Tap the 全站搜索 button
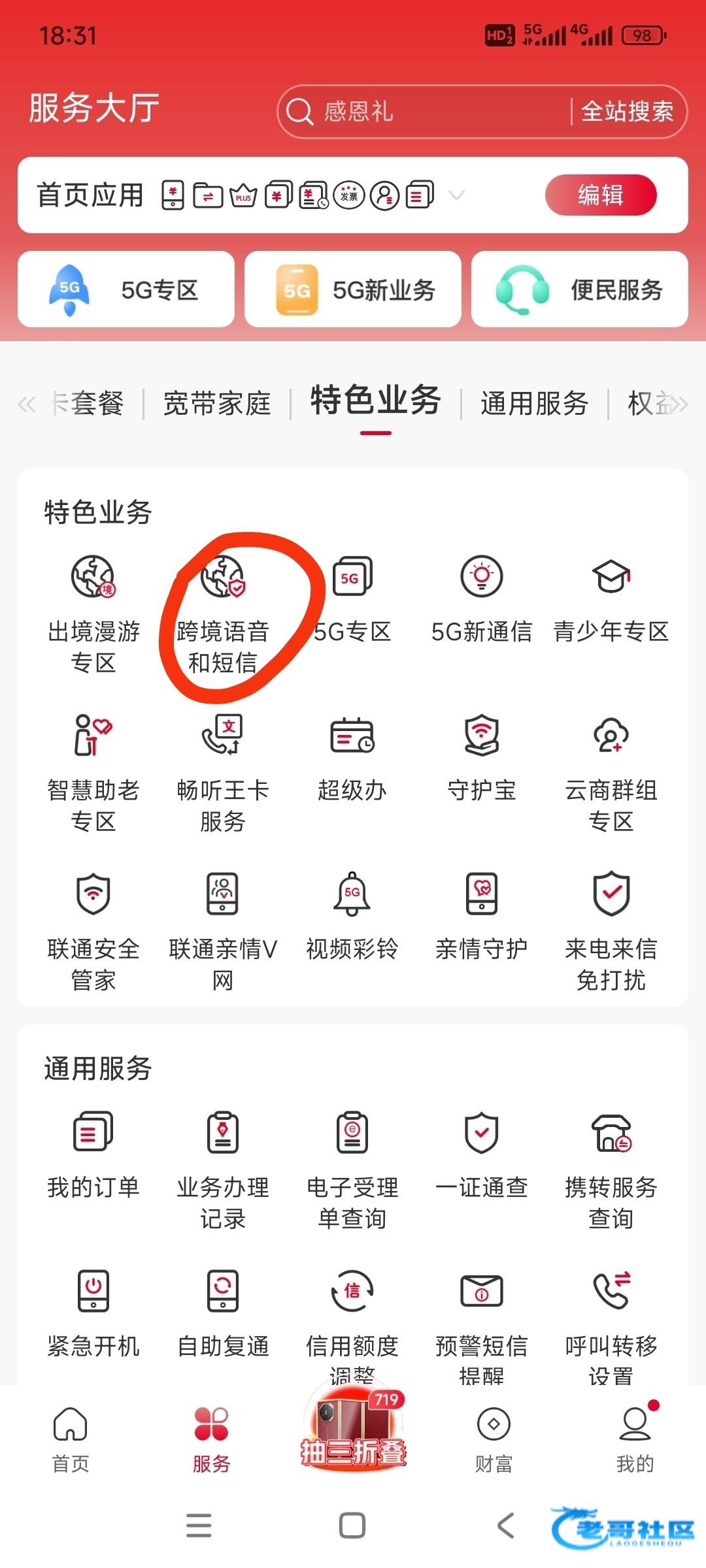Viewport: 706px width, 1568px height. pos(626,112)
